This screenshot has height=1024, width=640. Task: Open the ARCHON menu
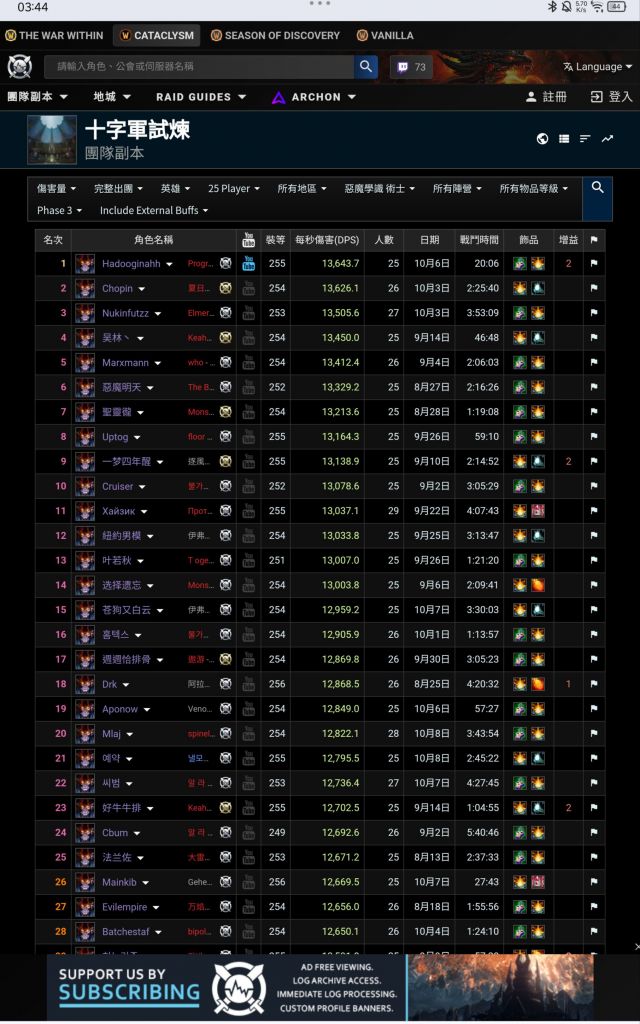pyautogui.click(x=315, y=97)
